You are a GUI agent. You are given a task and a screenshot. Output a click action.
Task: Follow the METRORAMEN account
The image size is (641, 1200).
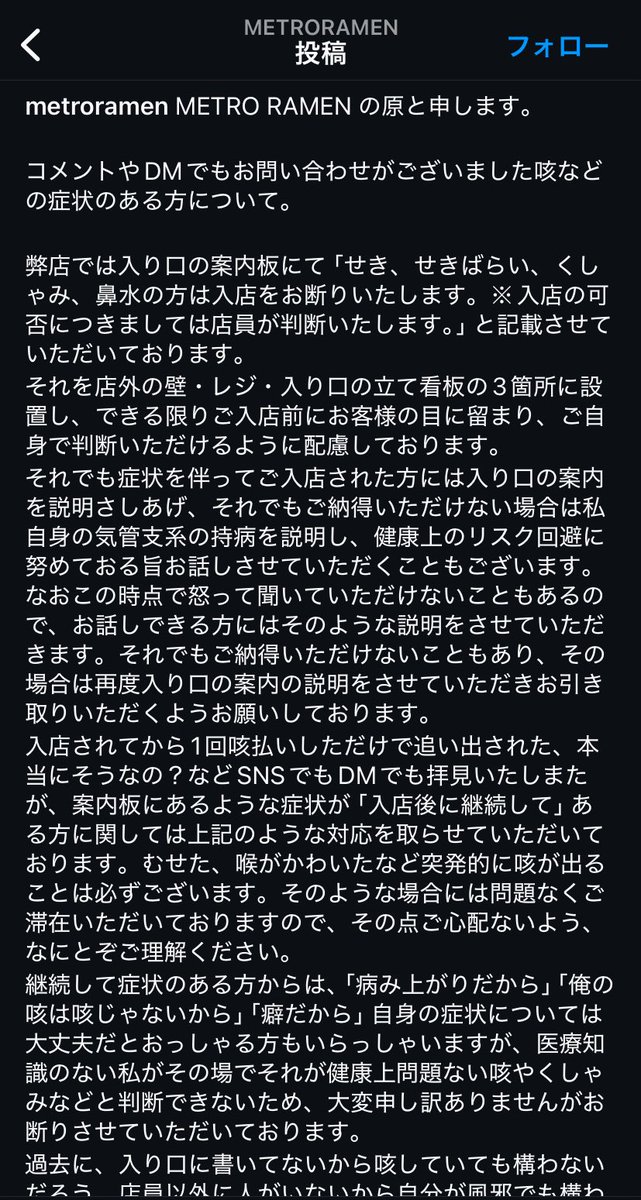coord(557,46)
